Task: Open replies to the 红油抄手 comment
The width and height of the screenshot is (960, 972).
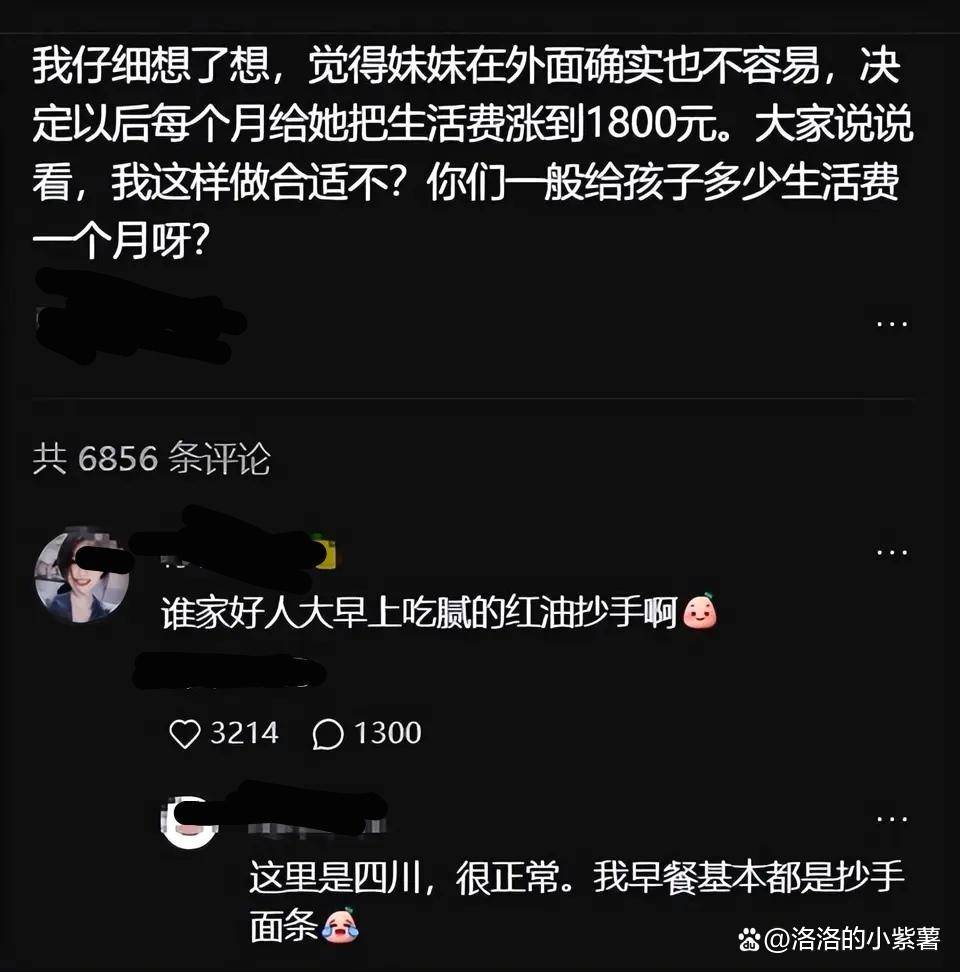Action: [328, 735]
